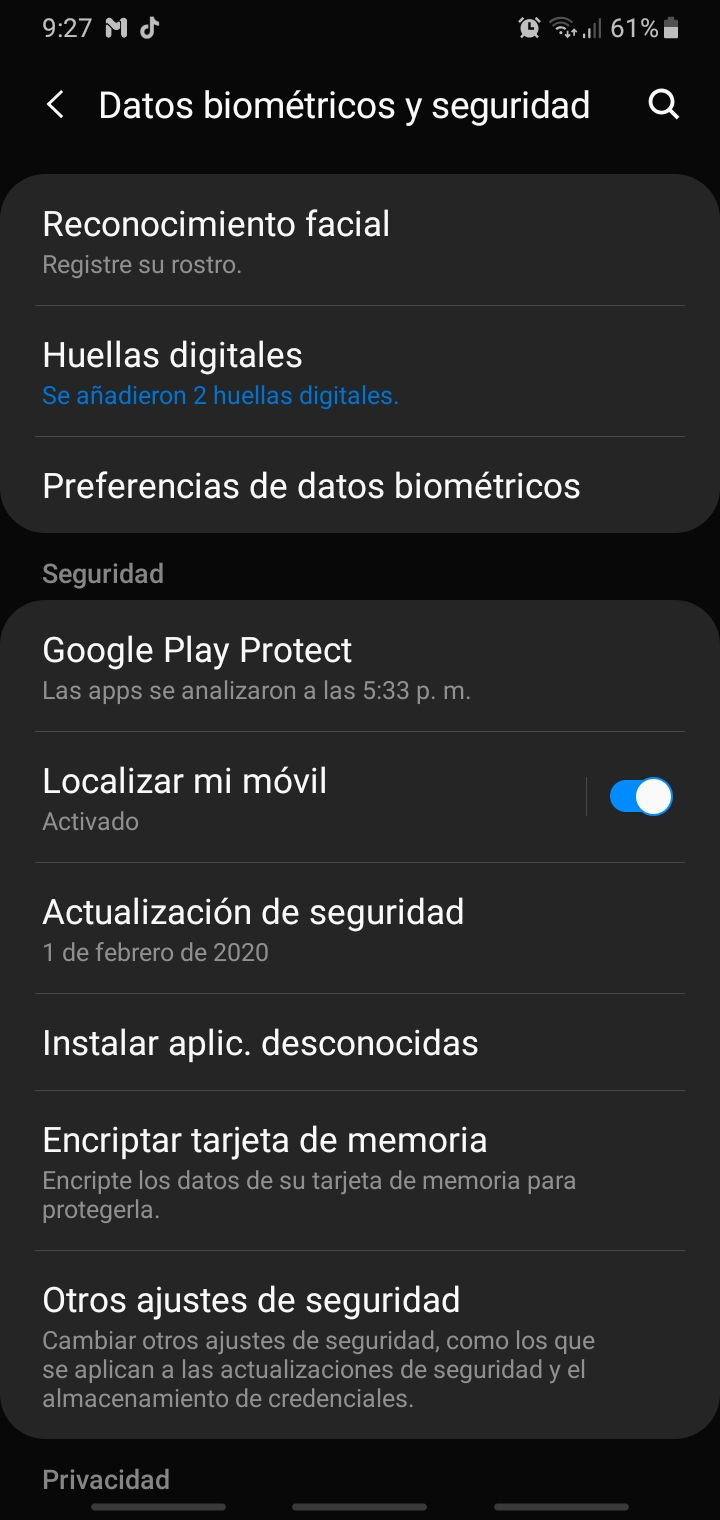This screenshot has width=720, height=1520.
Task: Open Actualización de seguridad
Action: [x=360, y=928]
